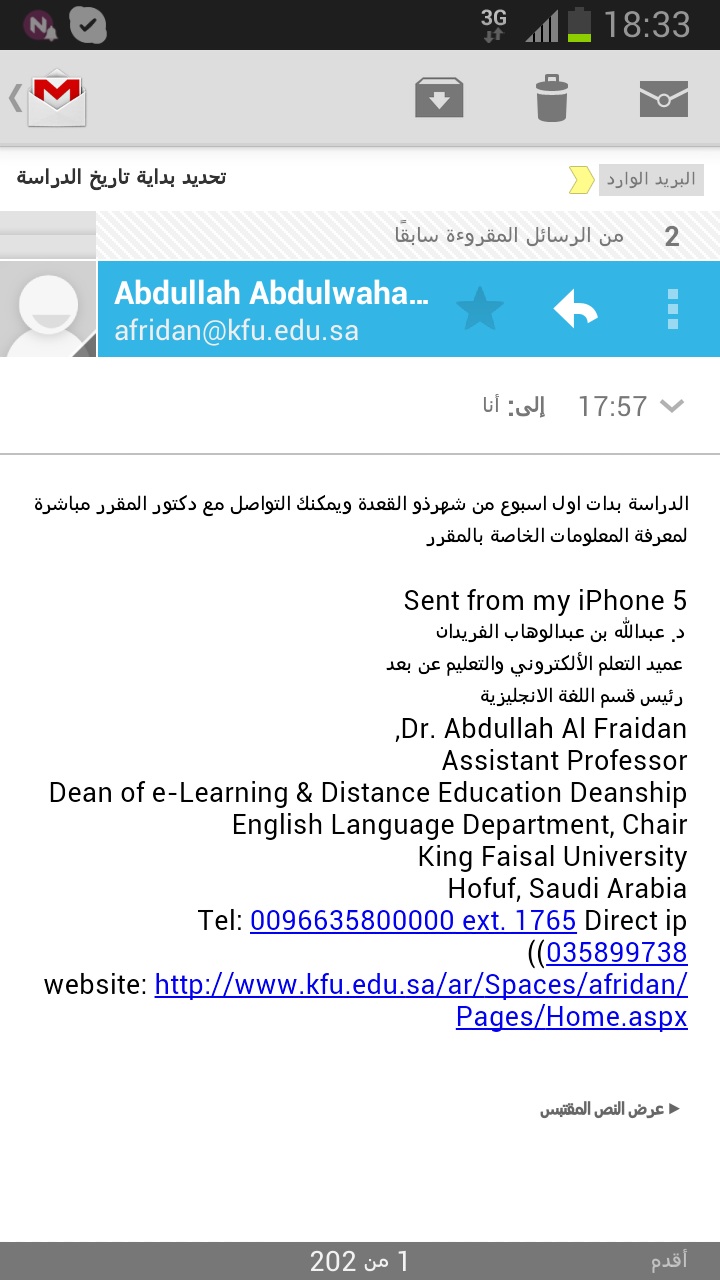Call 0096635800000 ext. 1765
The image size is (720, 1280).
413,920
